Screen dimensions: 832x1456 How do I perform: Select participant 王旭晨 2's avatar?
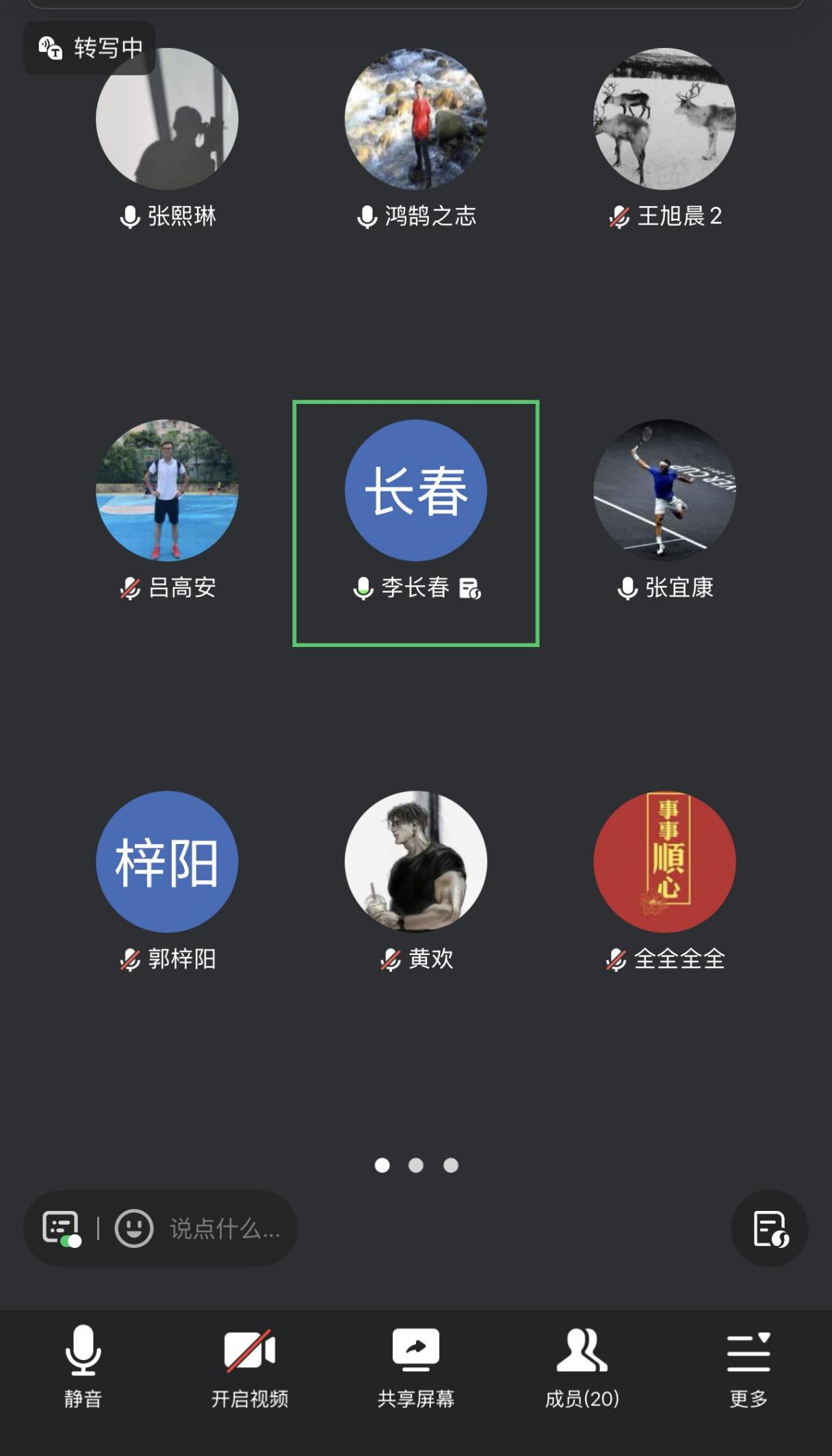[x=664, y=118]
